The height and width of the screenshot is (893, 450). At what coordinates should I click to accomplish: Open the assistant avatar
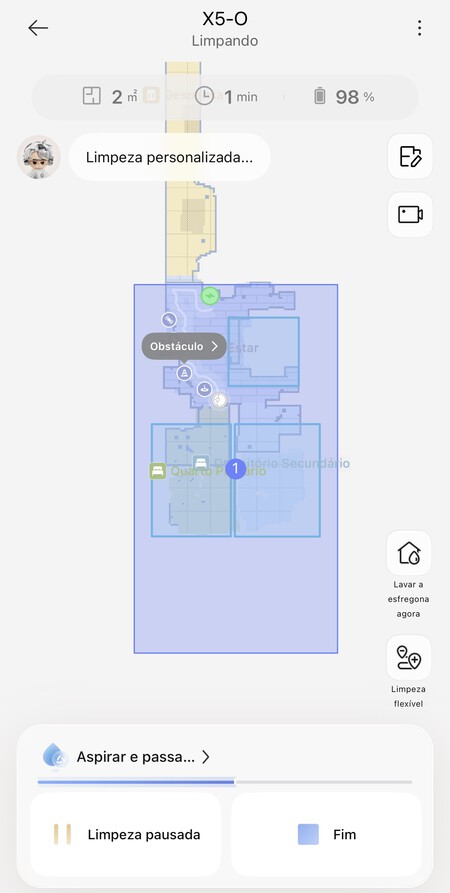click(39, 157)
